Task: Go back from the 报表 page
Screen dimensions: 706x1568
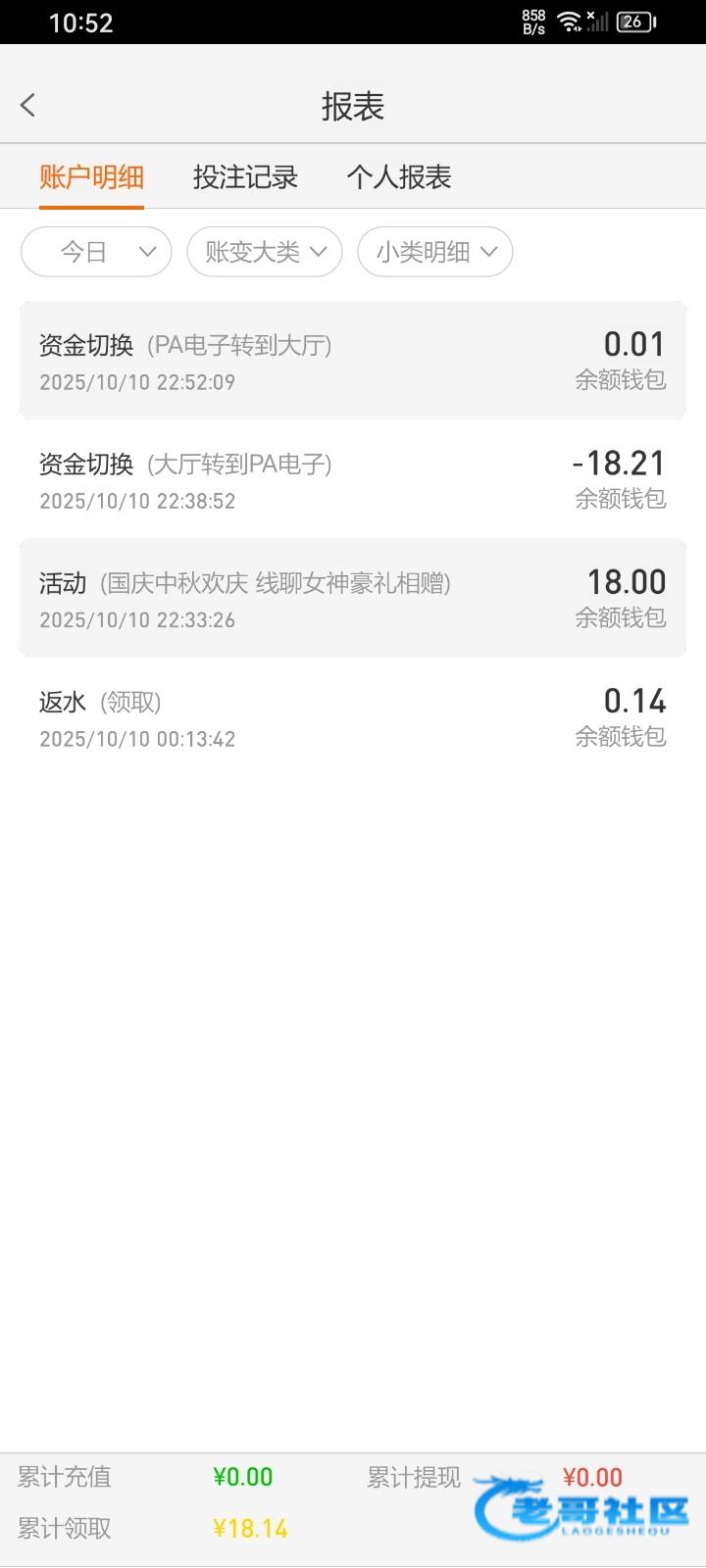Action: pyautogui.click(x=28, y=106)
